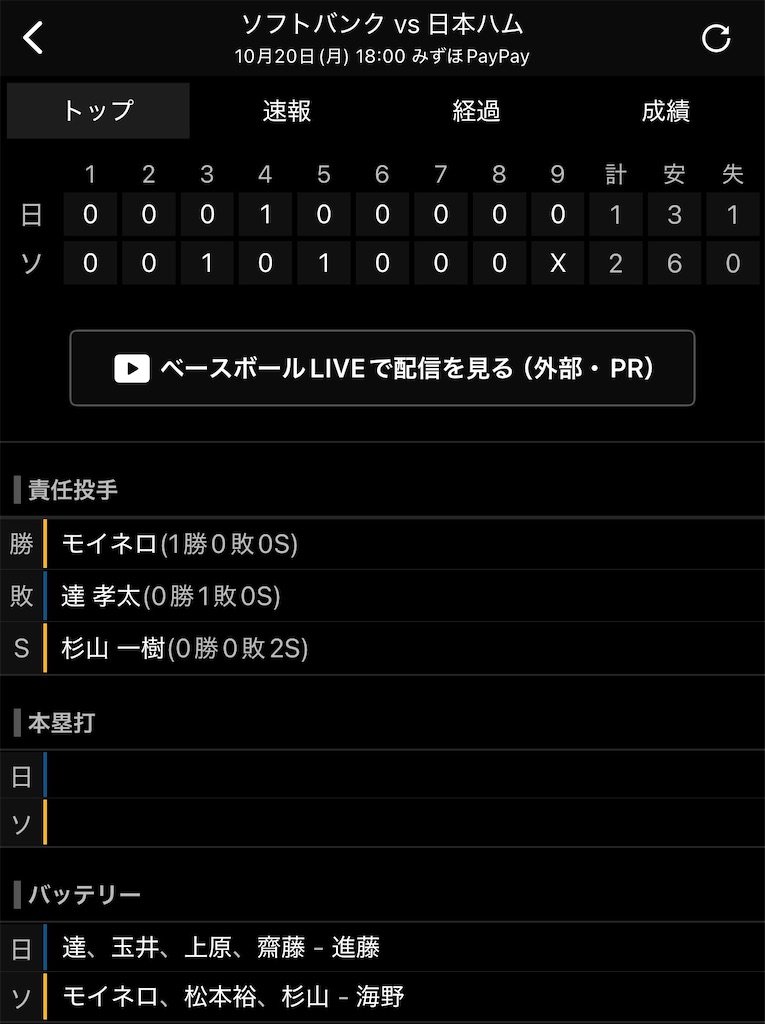Viewport: 765px width, 1024px height.
Task: Tap the play icon on the video banner
Action: pyautogui.click(x=131, y=369)
